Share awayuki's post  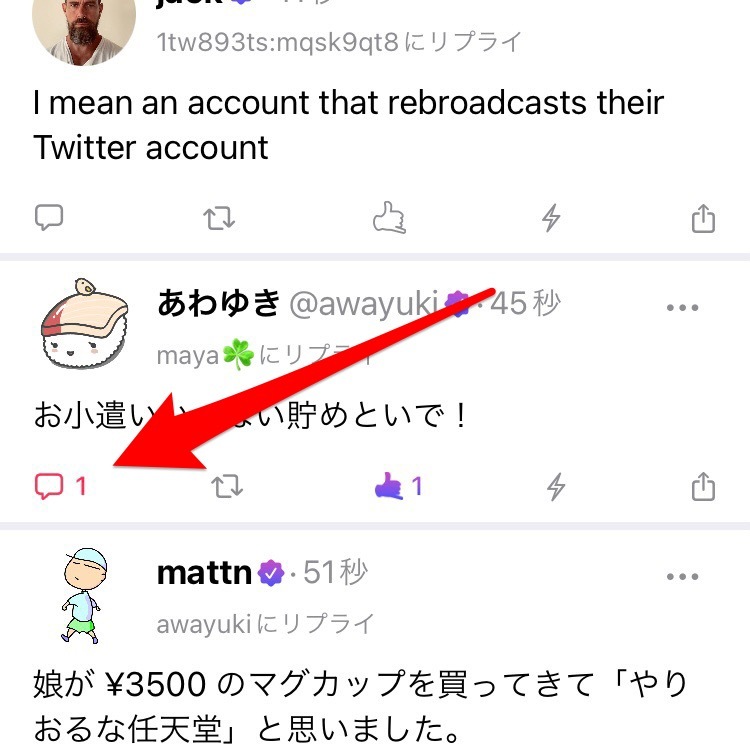pyautogui.click(x=703, y=486)
